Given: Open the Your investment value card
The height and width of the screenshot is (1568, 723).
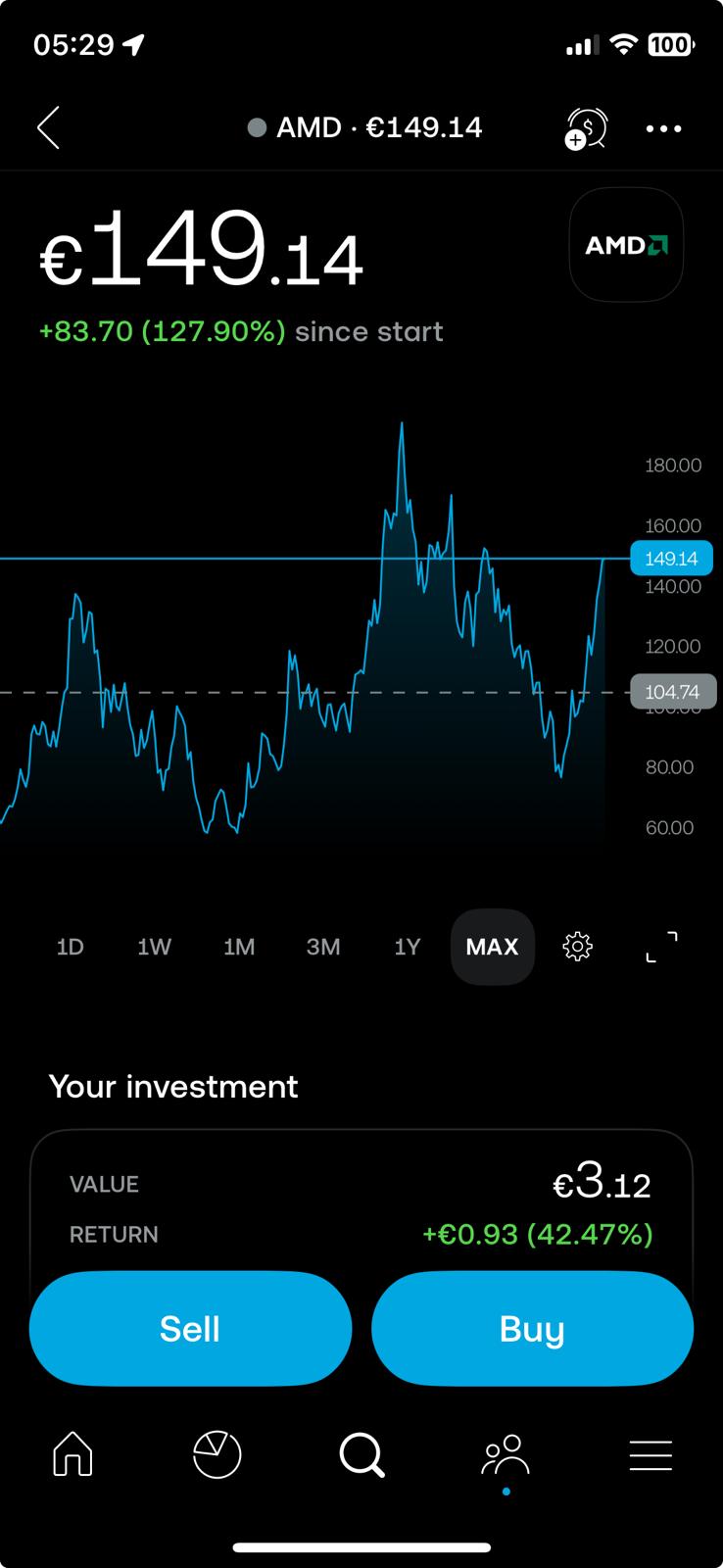Looking at the screenshot, I should (x=361, y=1207).
